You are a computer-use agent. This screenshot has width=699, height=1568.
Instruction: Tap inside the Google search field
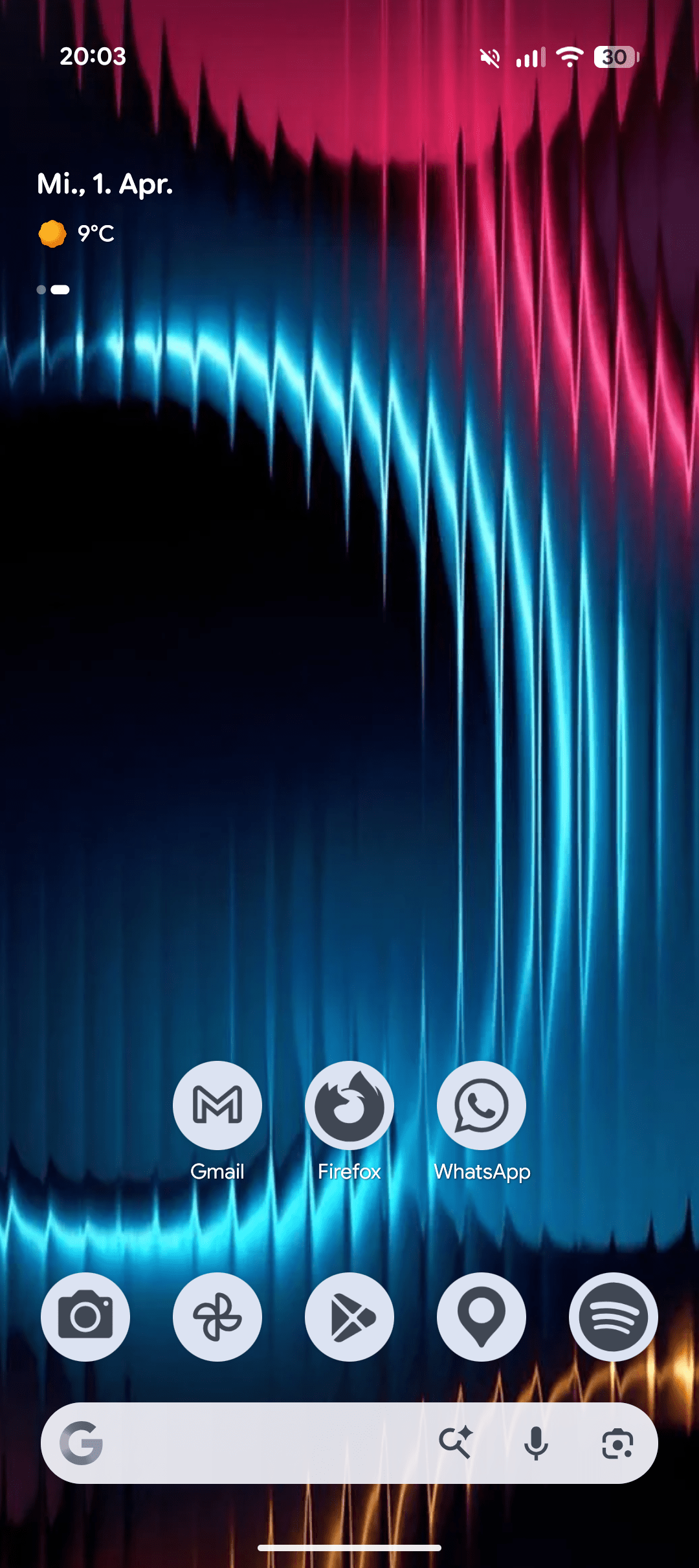pyautogui.click(x=272, y=1443)
